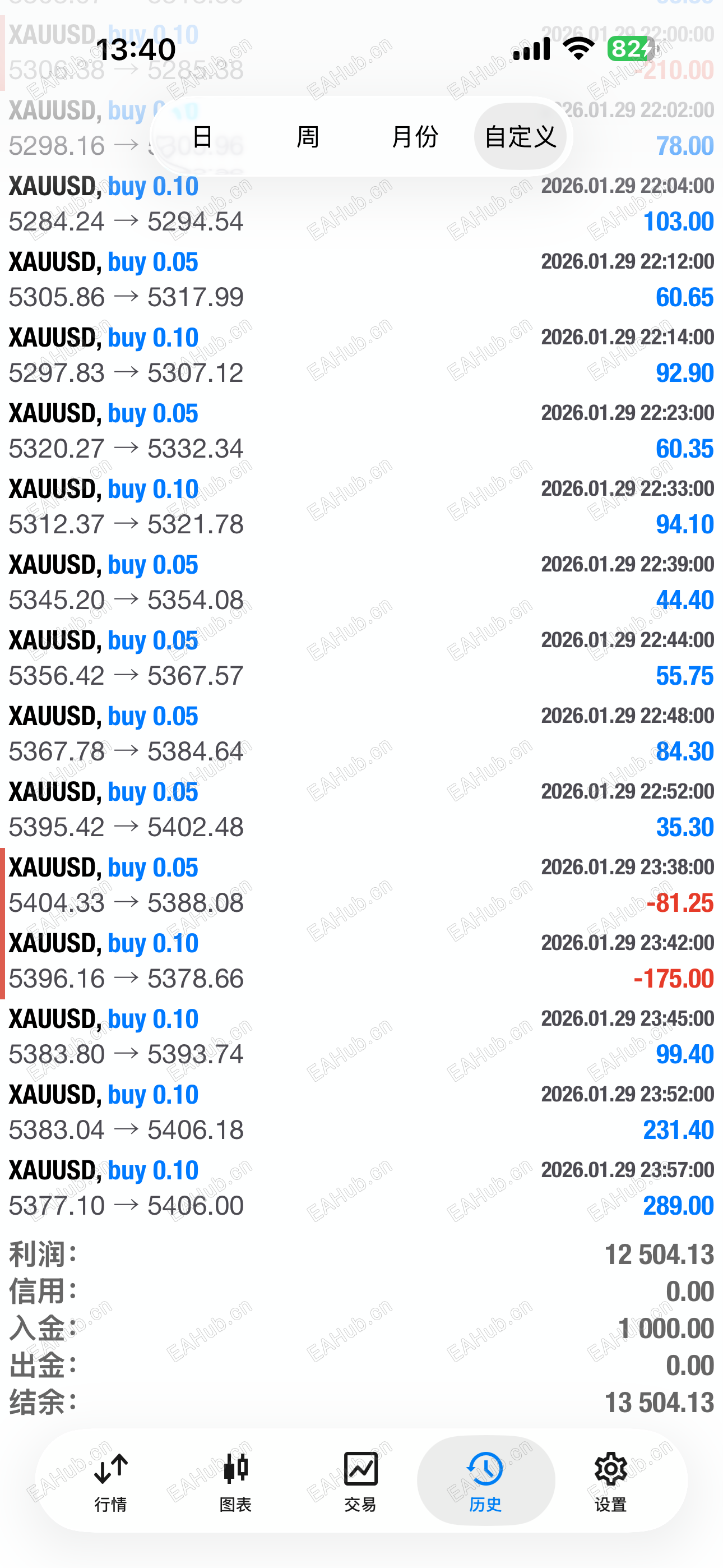
Task: Expand the trade with loss -175.00
Action: (x=361, y=961)
